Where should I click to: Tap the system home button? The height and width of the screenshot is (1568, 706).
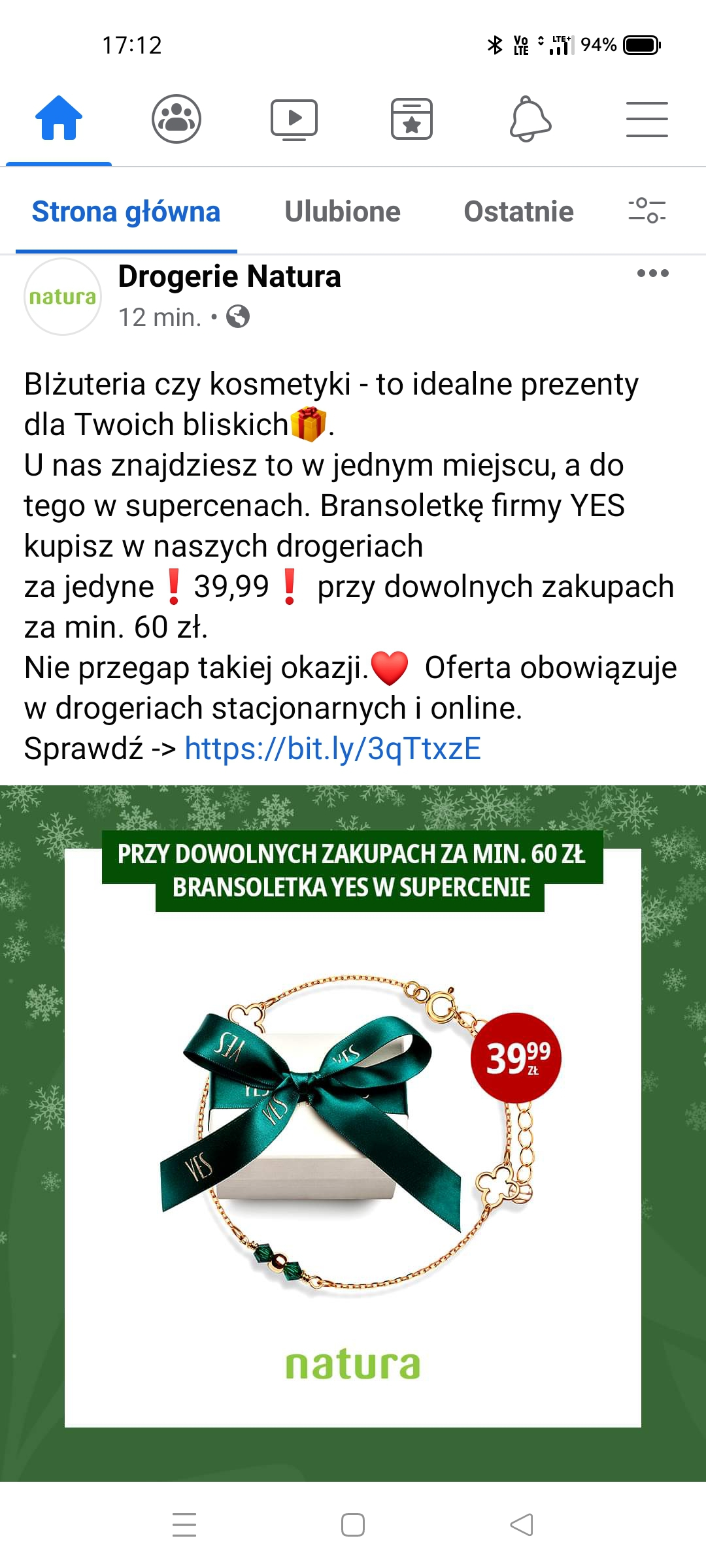[x=353, y=1525]
